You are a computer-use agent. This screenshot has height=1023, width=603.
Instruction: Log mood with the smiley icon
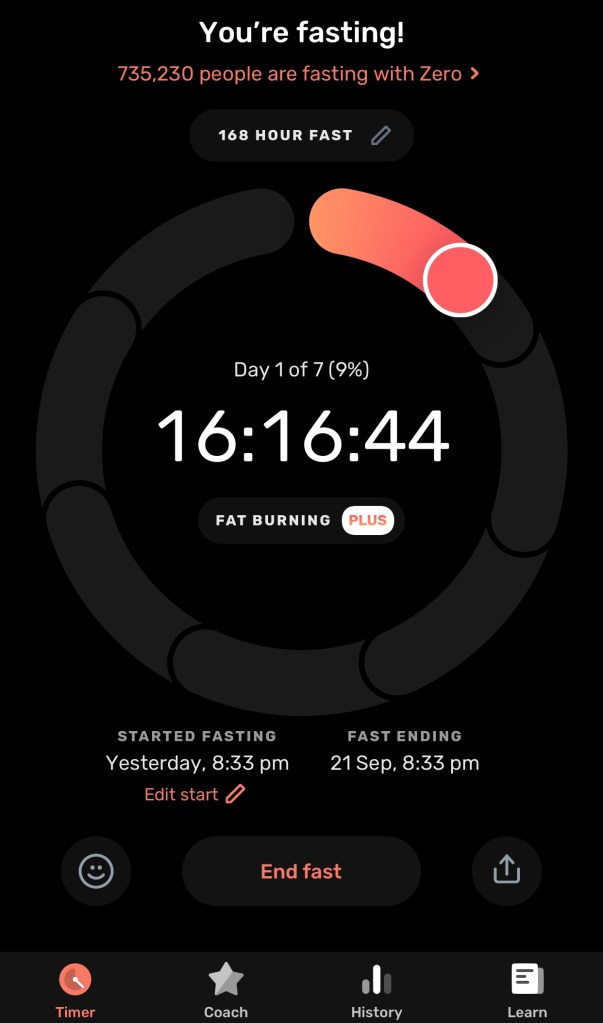pyautogui.click(x=96, y=871)
